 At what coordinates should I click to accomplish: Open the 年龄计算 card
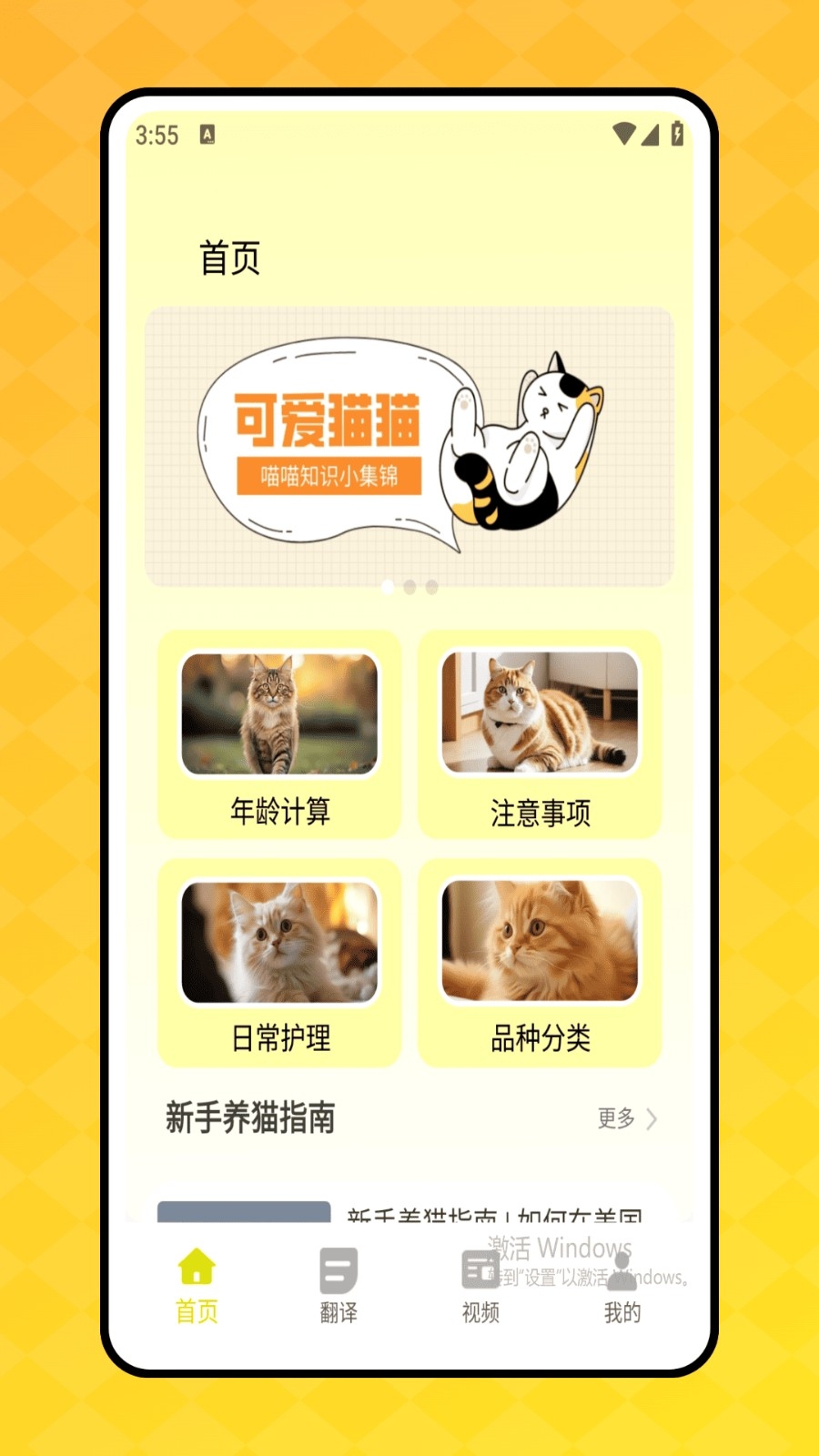click(x=279, y=734)
